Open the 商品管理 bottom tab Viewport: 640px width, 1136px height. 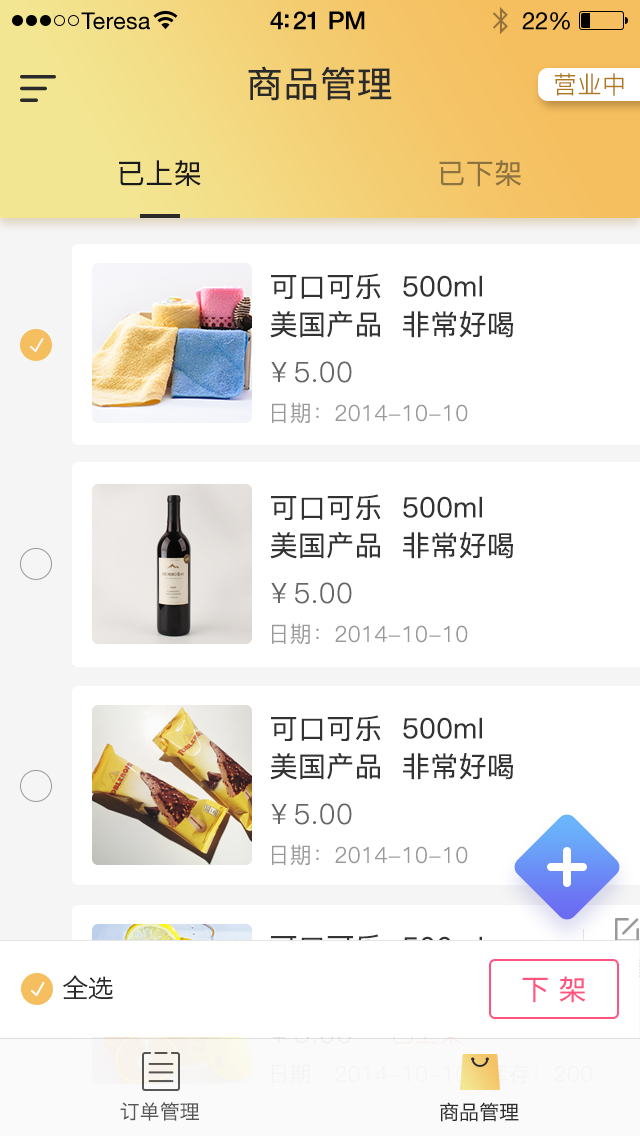pos(480,1087)
